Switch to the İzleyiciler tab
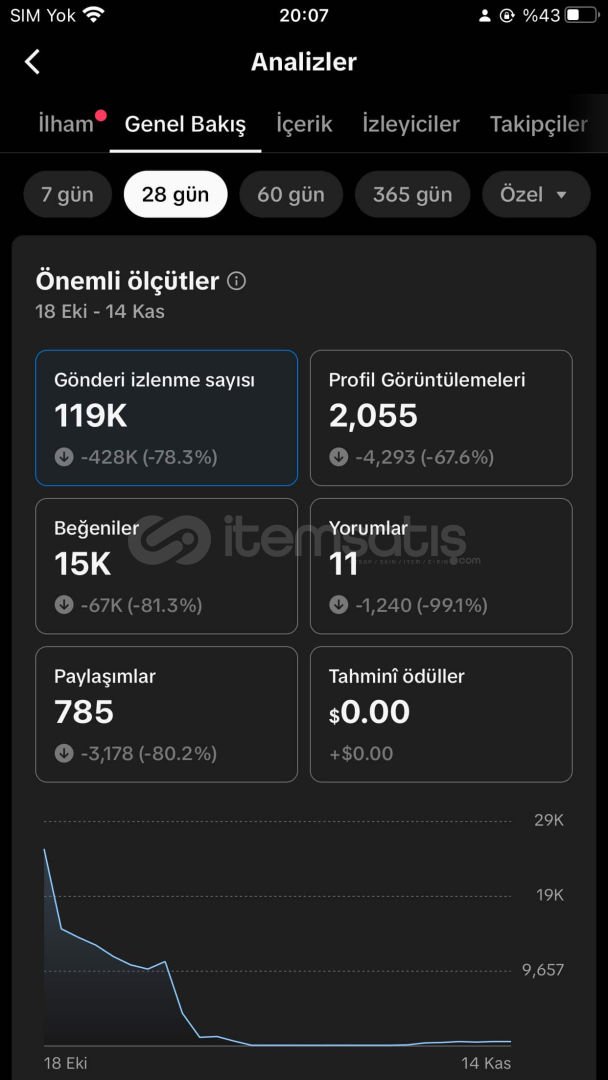608x1080 pixels. tap(411, 124)
